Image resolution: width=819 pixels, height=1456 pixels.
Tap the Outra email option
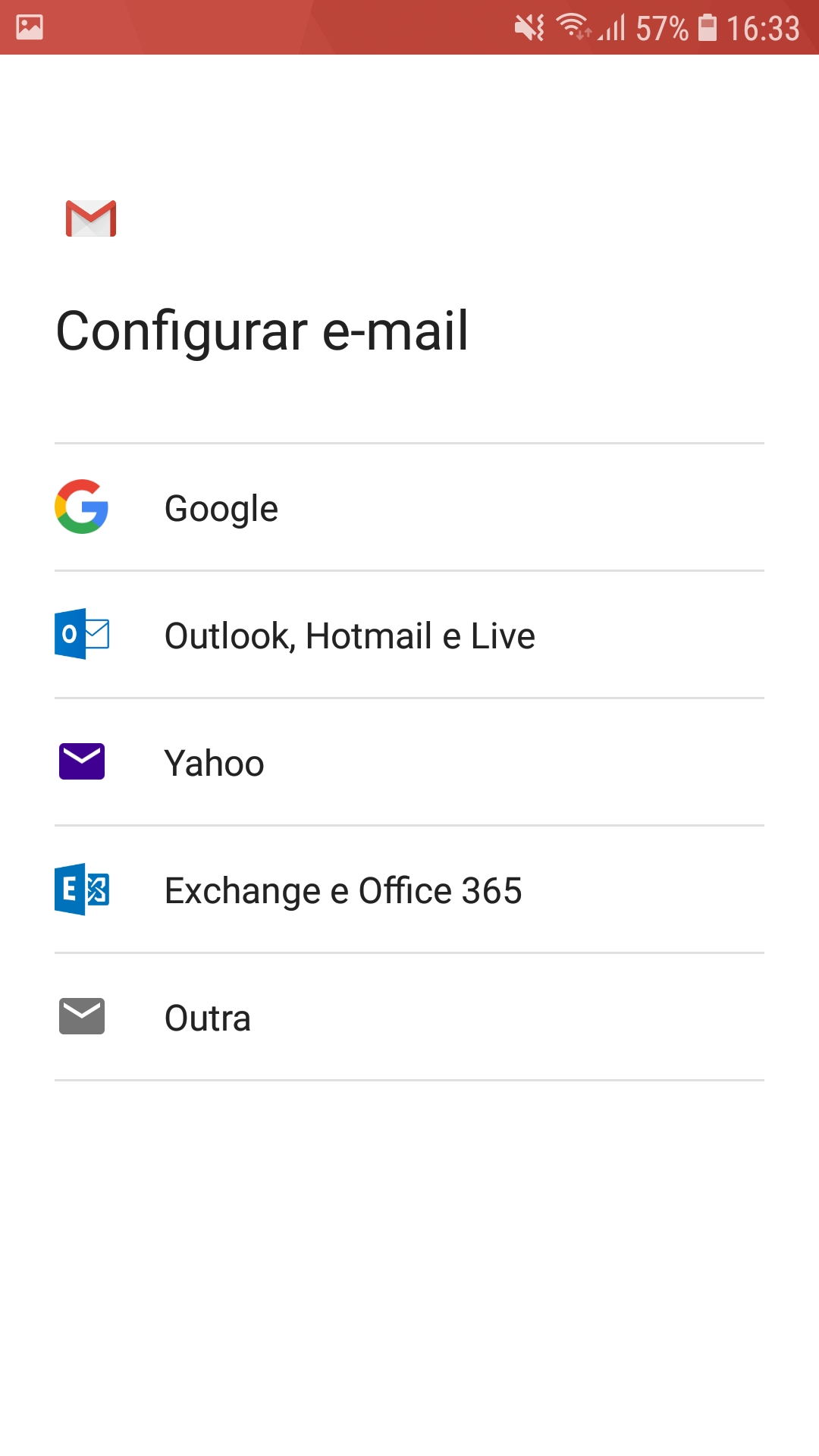(409, 1017)
